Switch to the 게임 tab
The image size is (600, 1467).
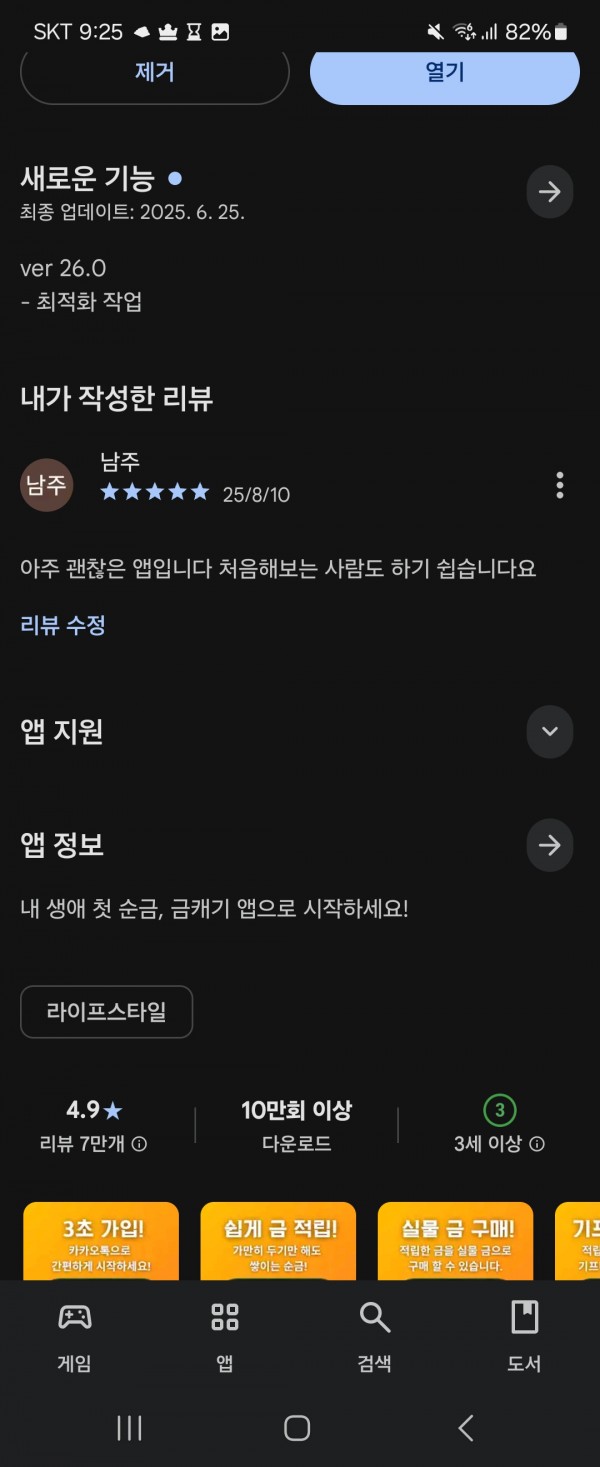click(x=75, y=1335)
